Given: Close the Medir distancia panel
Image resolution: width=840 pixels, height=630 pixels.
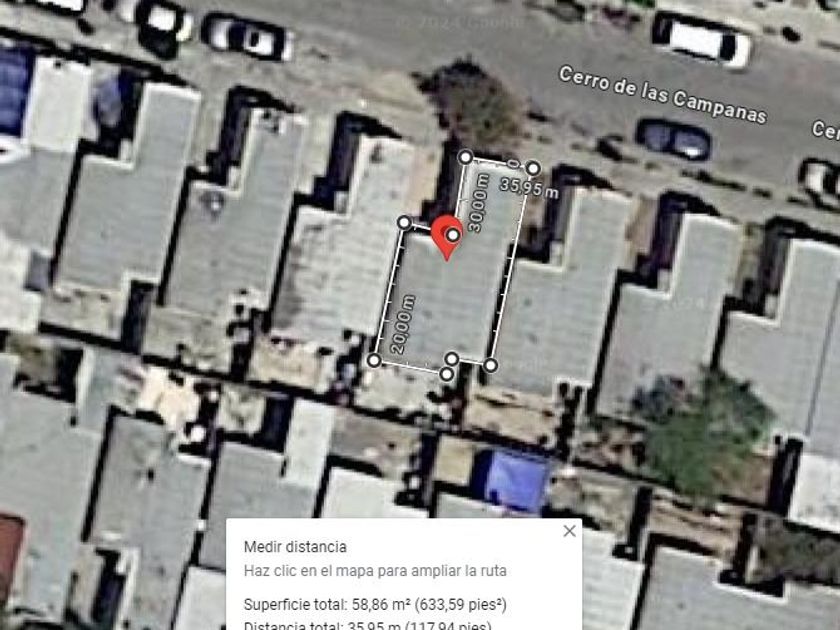Looking at the screenshot, I should (569, 531).
